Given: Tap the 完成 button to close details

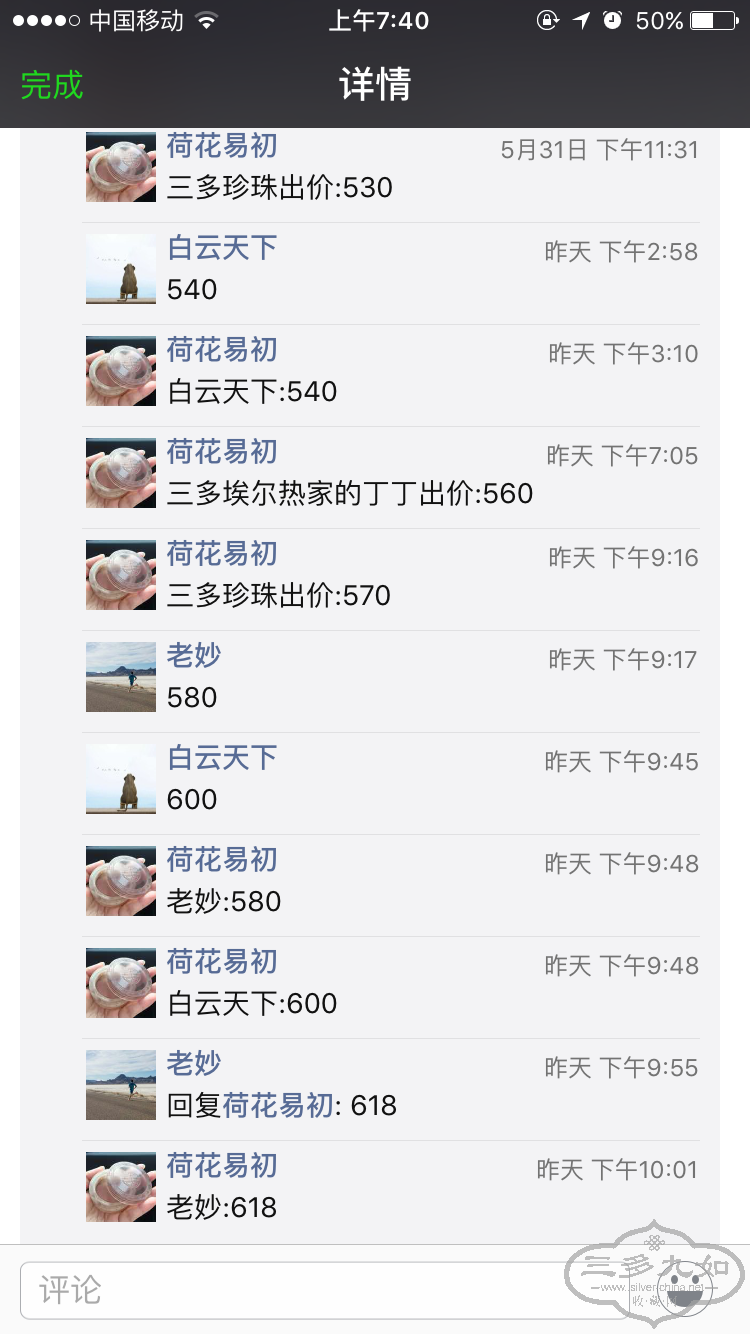Looking at the screenshot, I should pos(52,85).
